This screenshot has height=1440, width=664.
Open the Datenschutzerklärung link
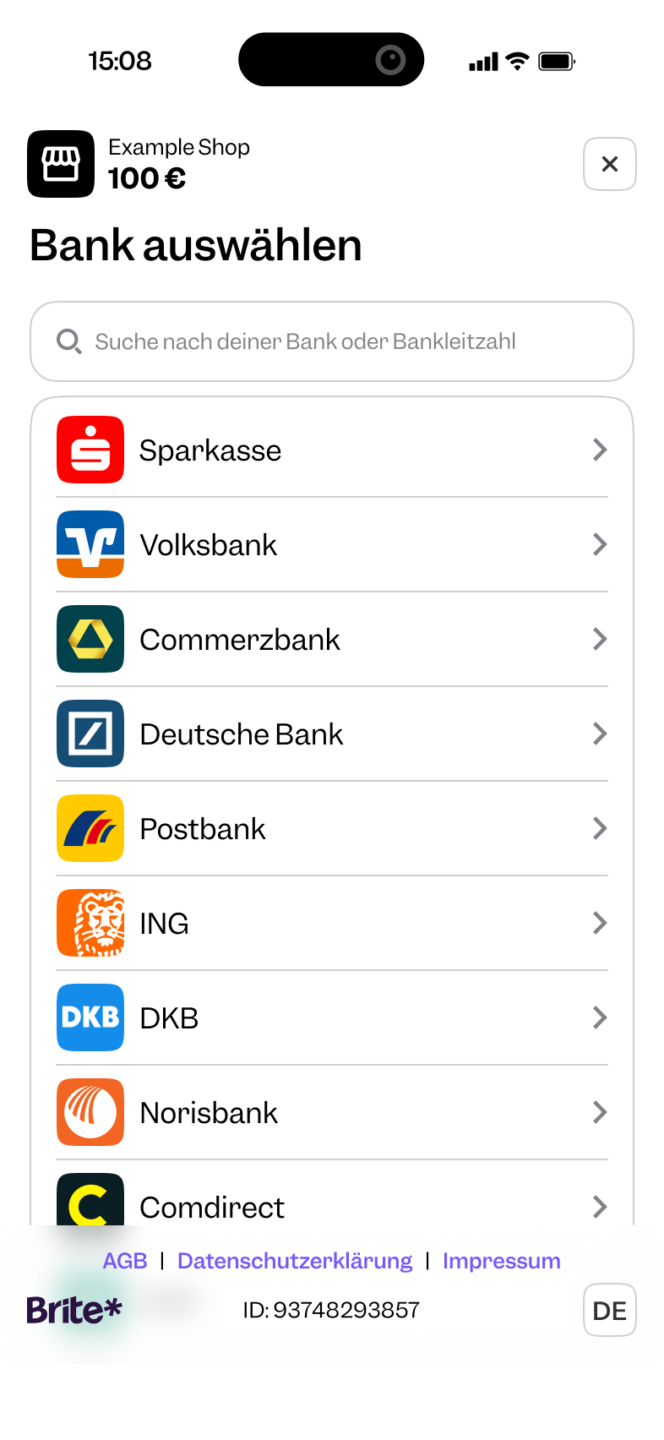[x=295, y=1261]
